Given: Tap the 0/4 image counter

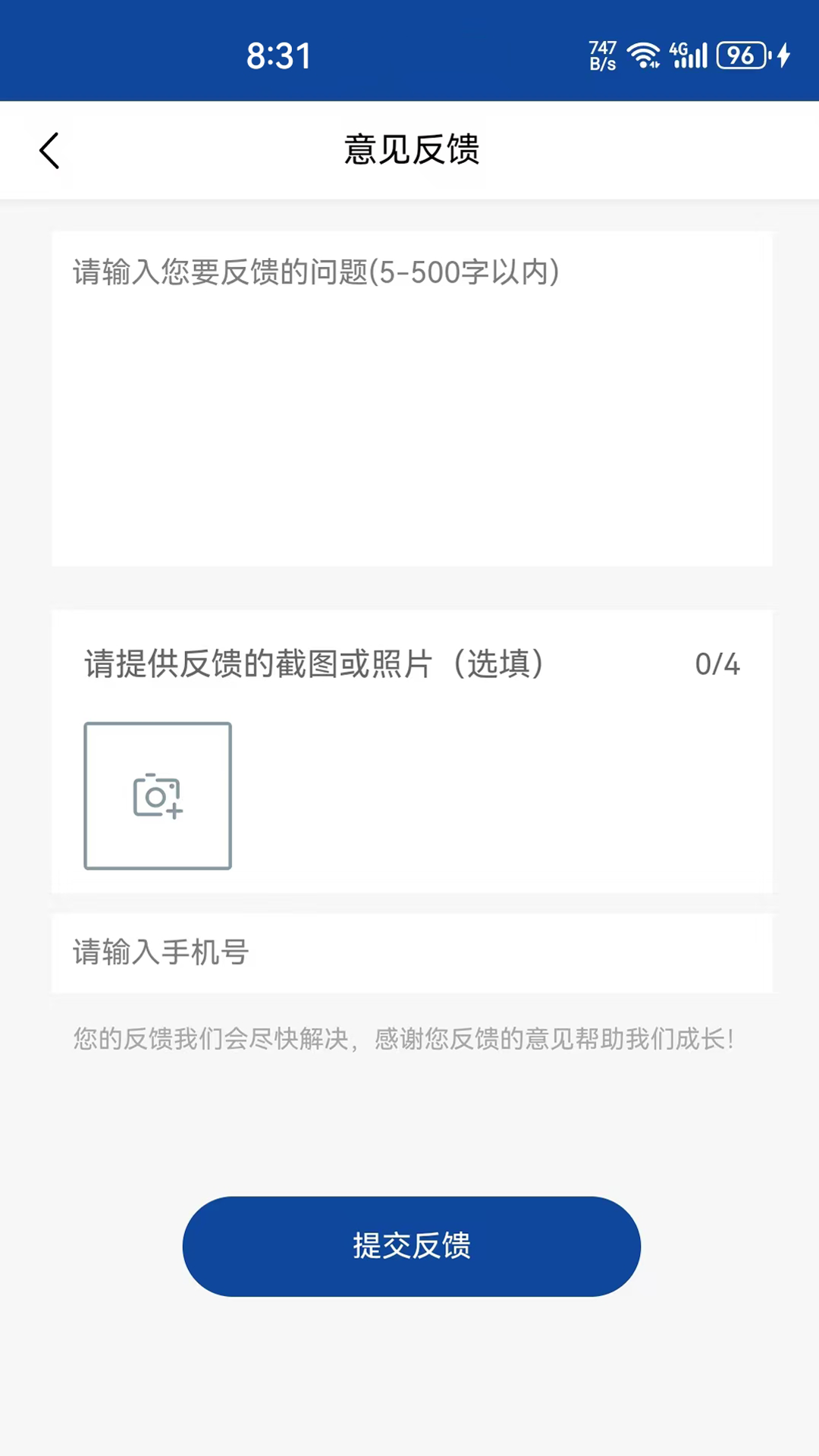Looking at the screenshot, I should (x=717, y=664).
